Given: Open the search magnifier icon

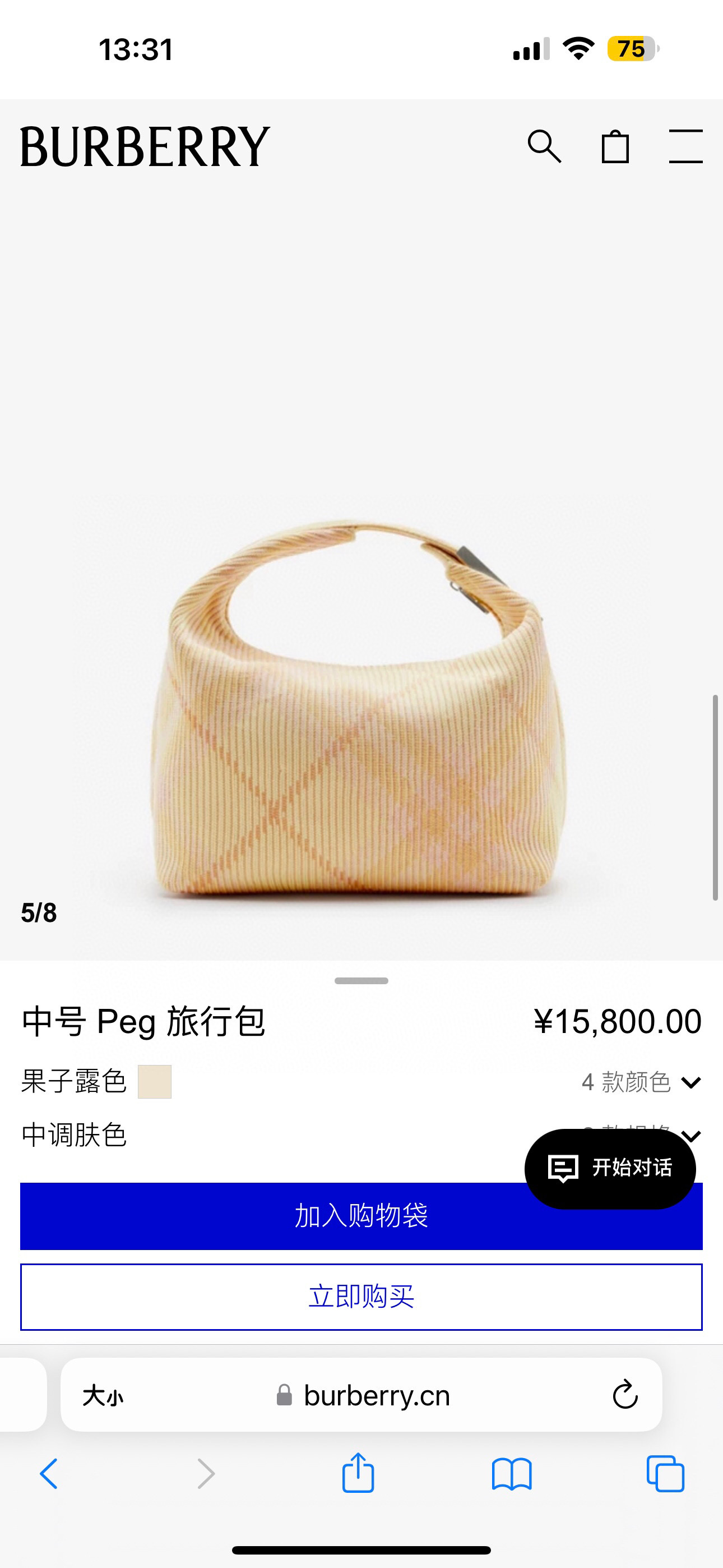Looking at the screenshot, I should click(x=544, y=147).
